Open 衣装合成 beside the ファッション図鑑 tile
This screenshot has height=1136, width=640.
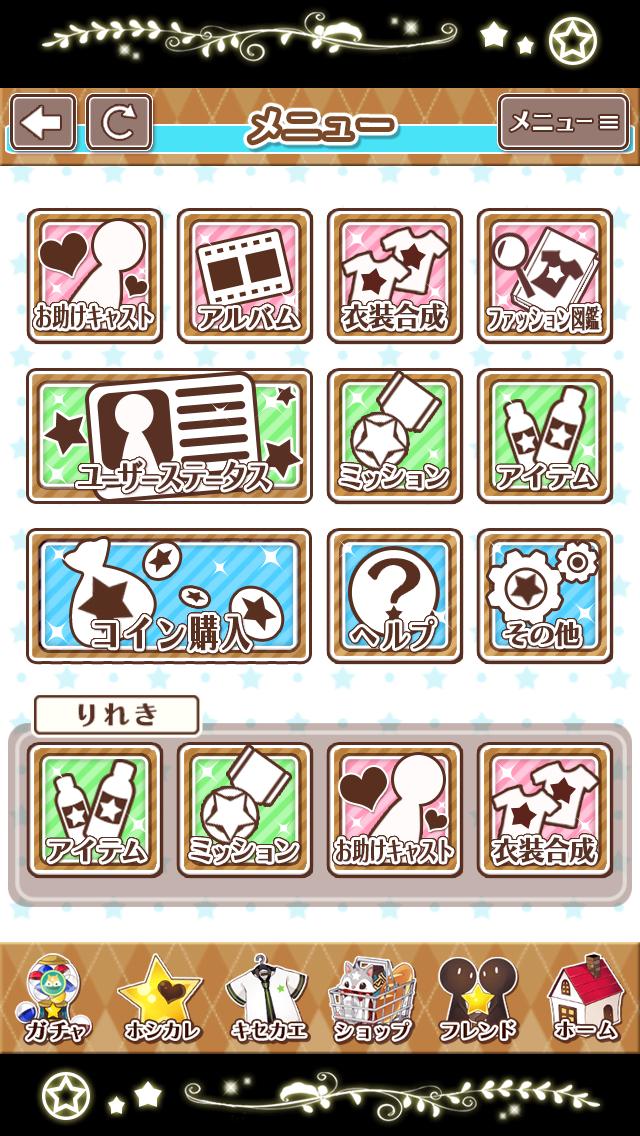point(395,276)
